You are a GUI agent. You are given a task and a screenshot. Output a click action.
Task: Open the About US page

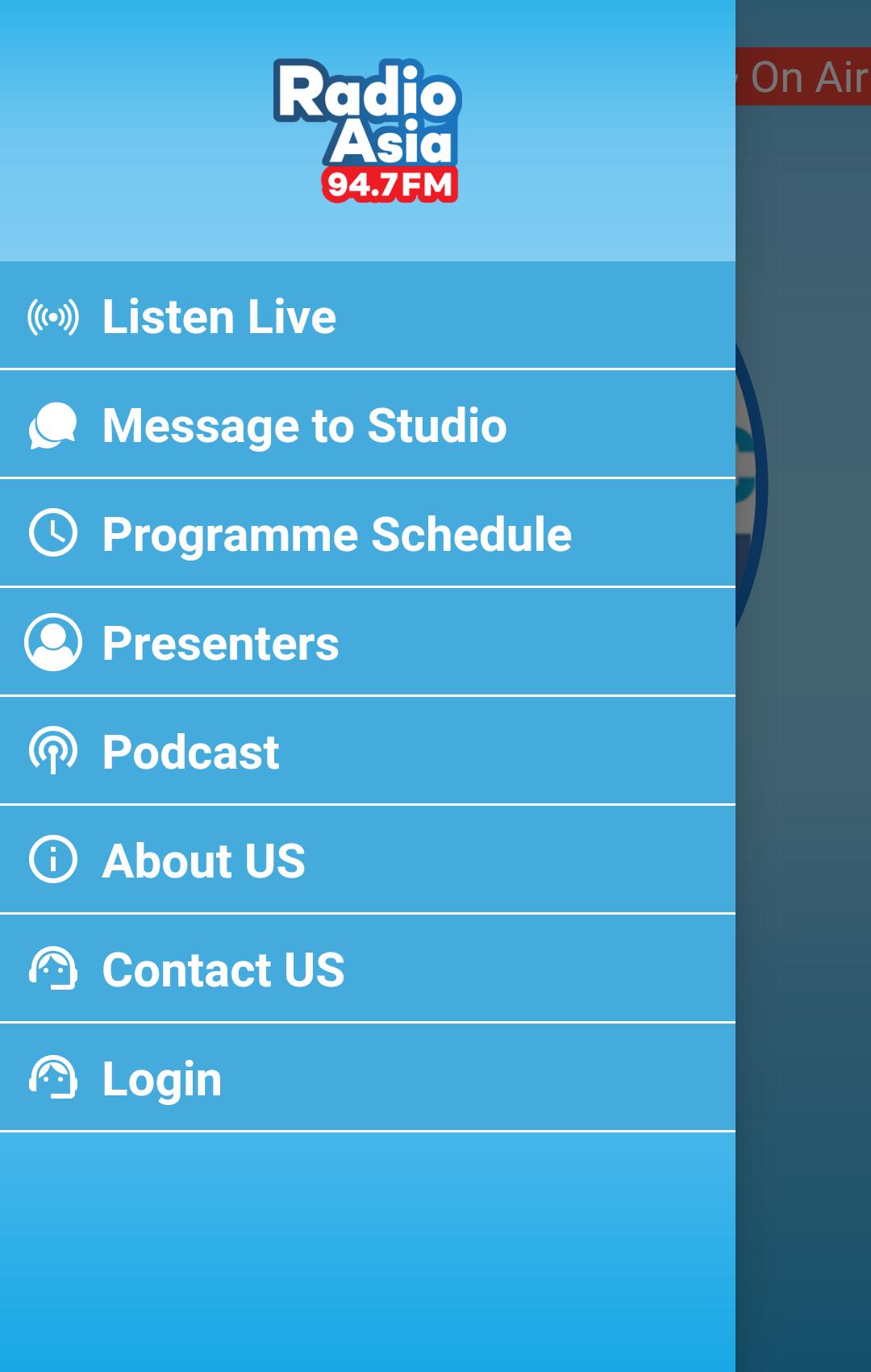(x=204, y=861)
